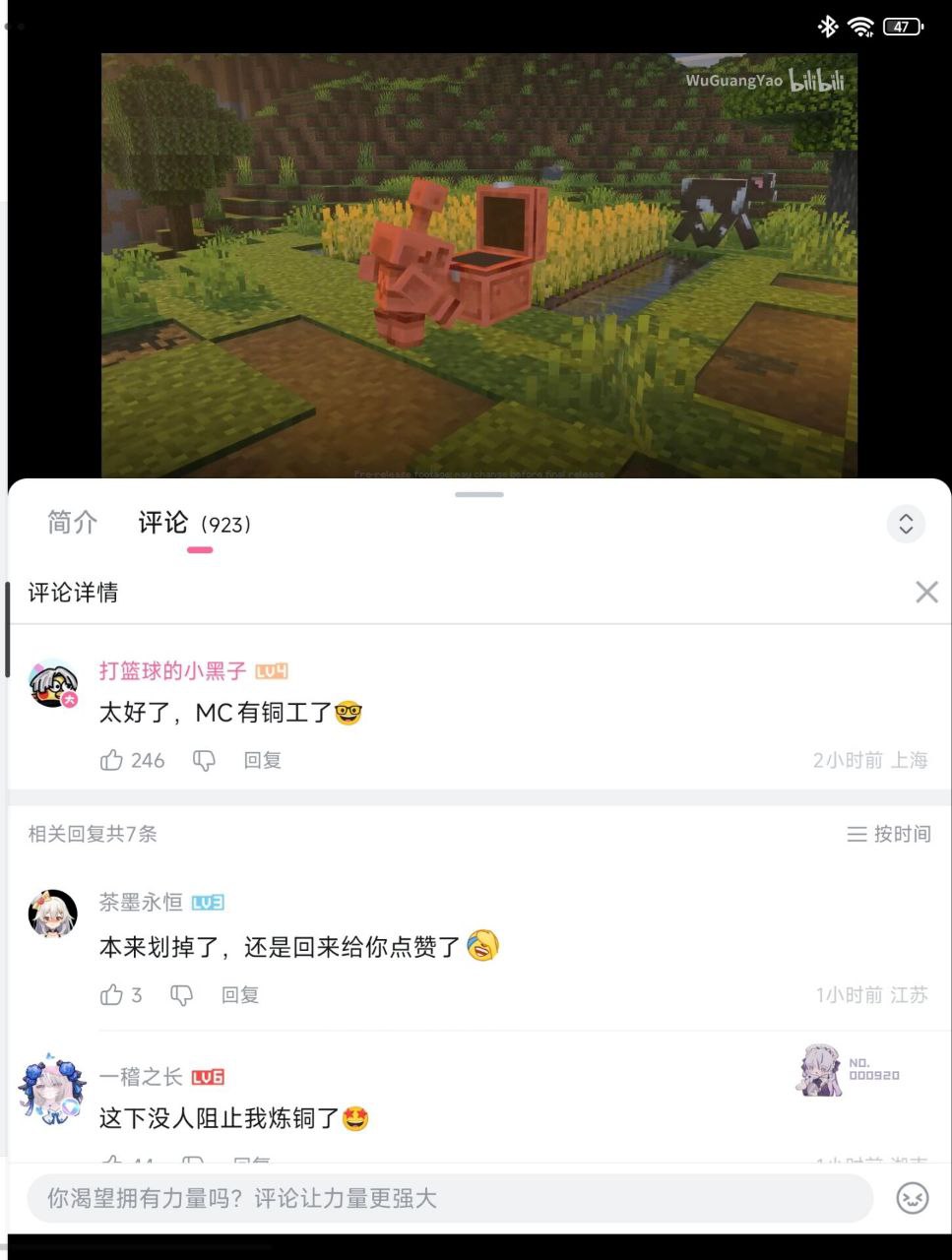Open 茶墨永恒's username profile
This screenshot has height=1260, width=952.
pyautogui.click(x=141, y=902)
